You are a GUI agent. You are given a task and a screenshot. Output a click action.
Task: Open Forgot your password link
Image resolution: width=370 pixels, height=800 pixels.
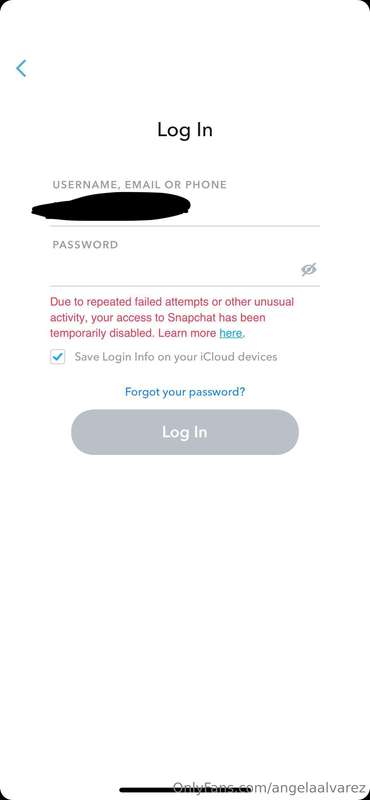click(185, 392)
